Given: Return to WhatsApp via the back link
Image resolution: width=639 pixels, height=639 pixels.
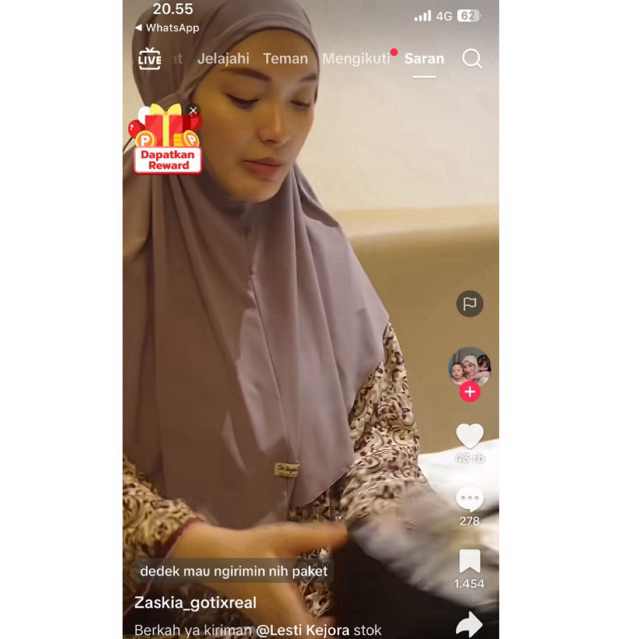Looking at the screenshot, I should tap(167, 27).
